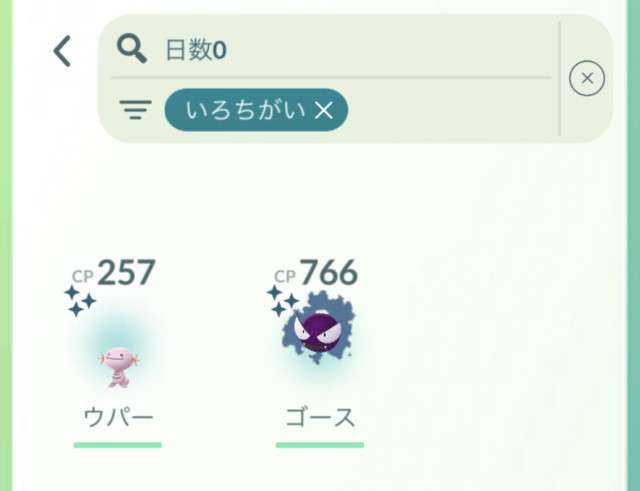Go back with the arrow icon

(x=62, y=50)
